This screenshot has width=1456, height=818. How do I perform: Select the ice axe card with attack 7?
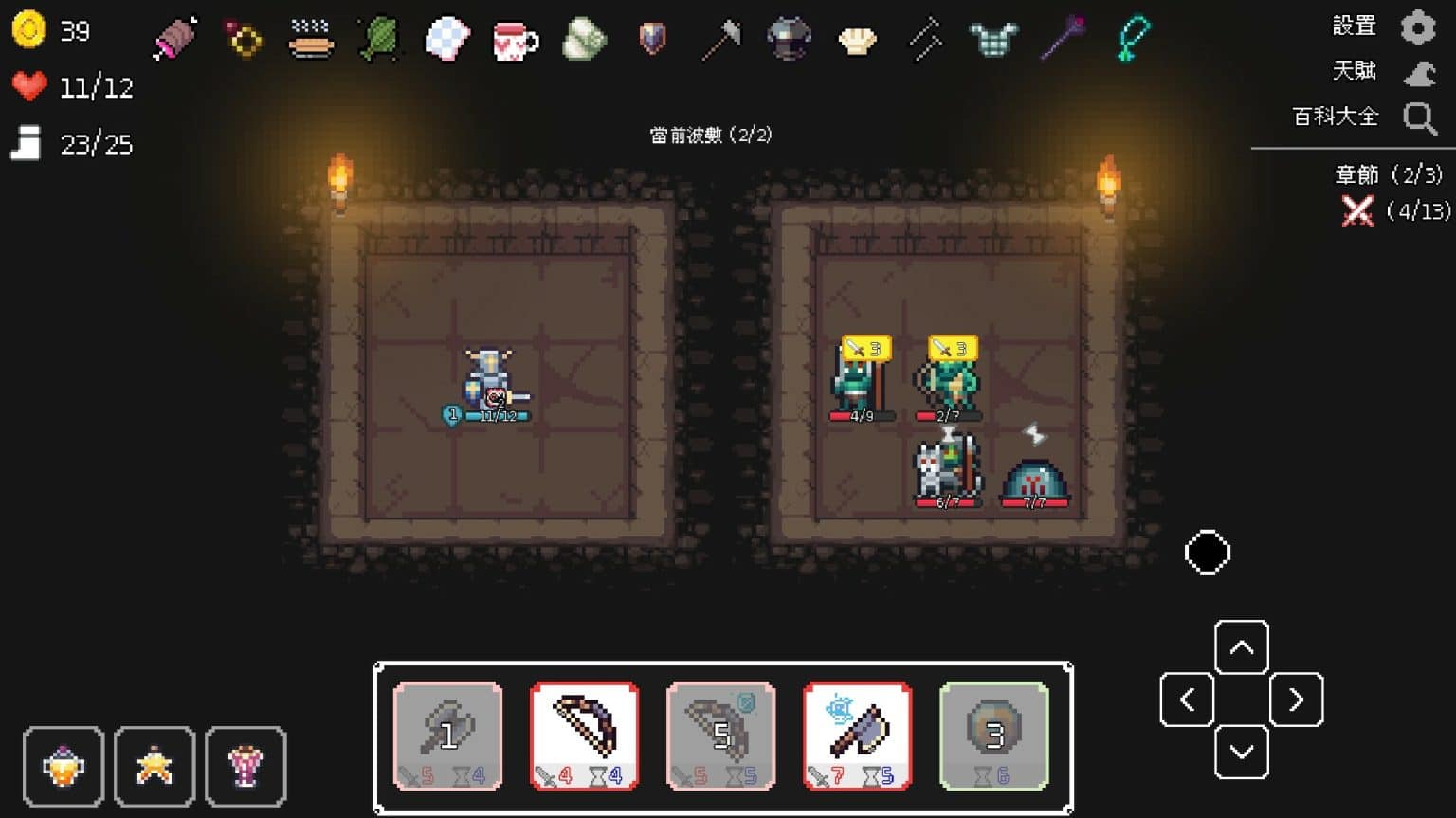click(857, 736)
